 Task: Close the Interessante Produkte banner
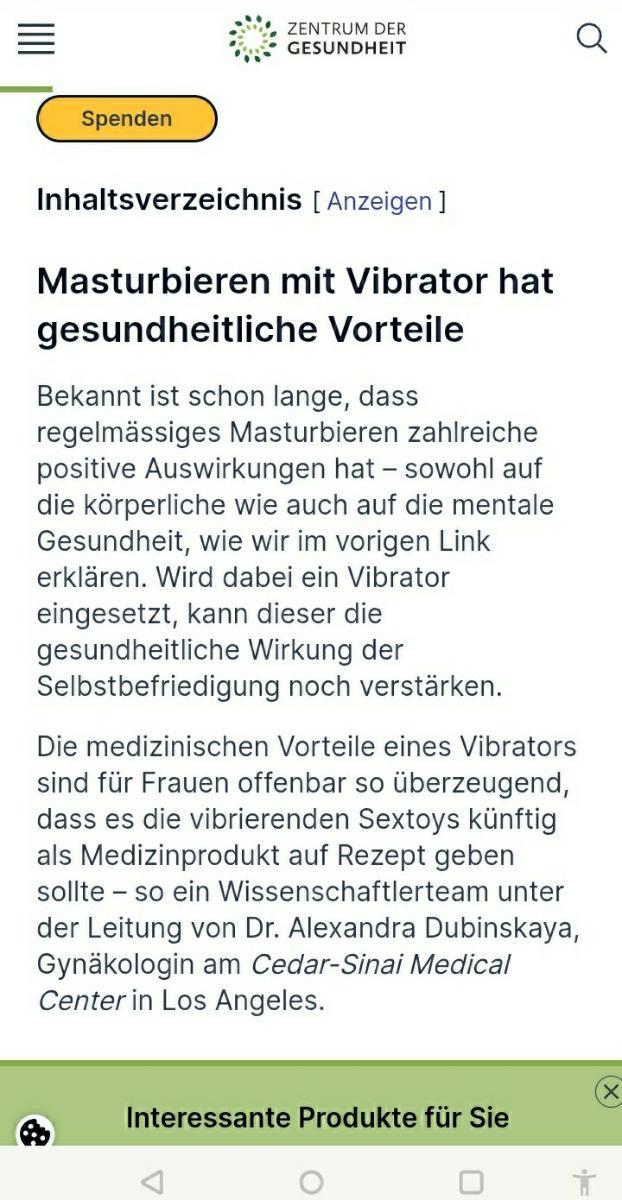tap(608, 1091)
